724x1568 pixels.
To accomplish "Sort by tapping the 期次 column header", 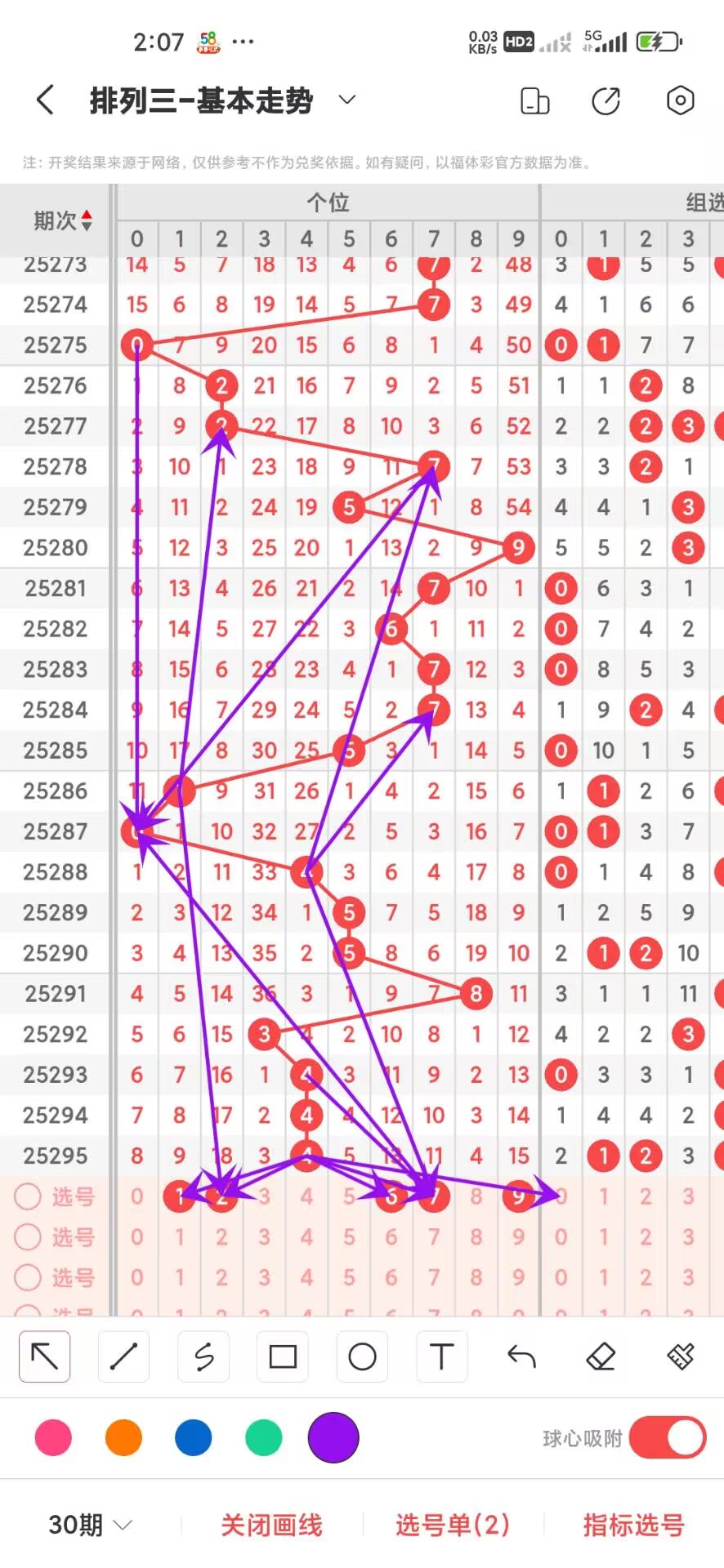I will pyautogui.click(x=62, y=220).
